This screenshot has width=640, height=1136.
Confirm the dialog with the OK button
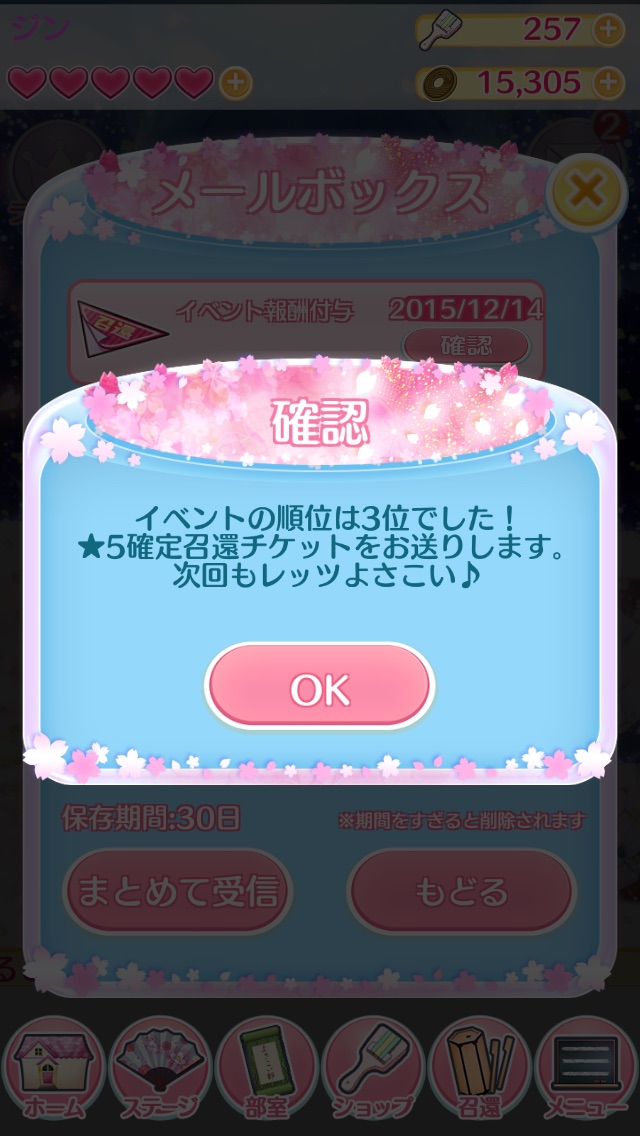(319, 688)
